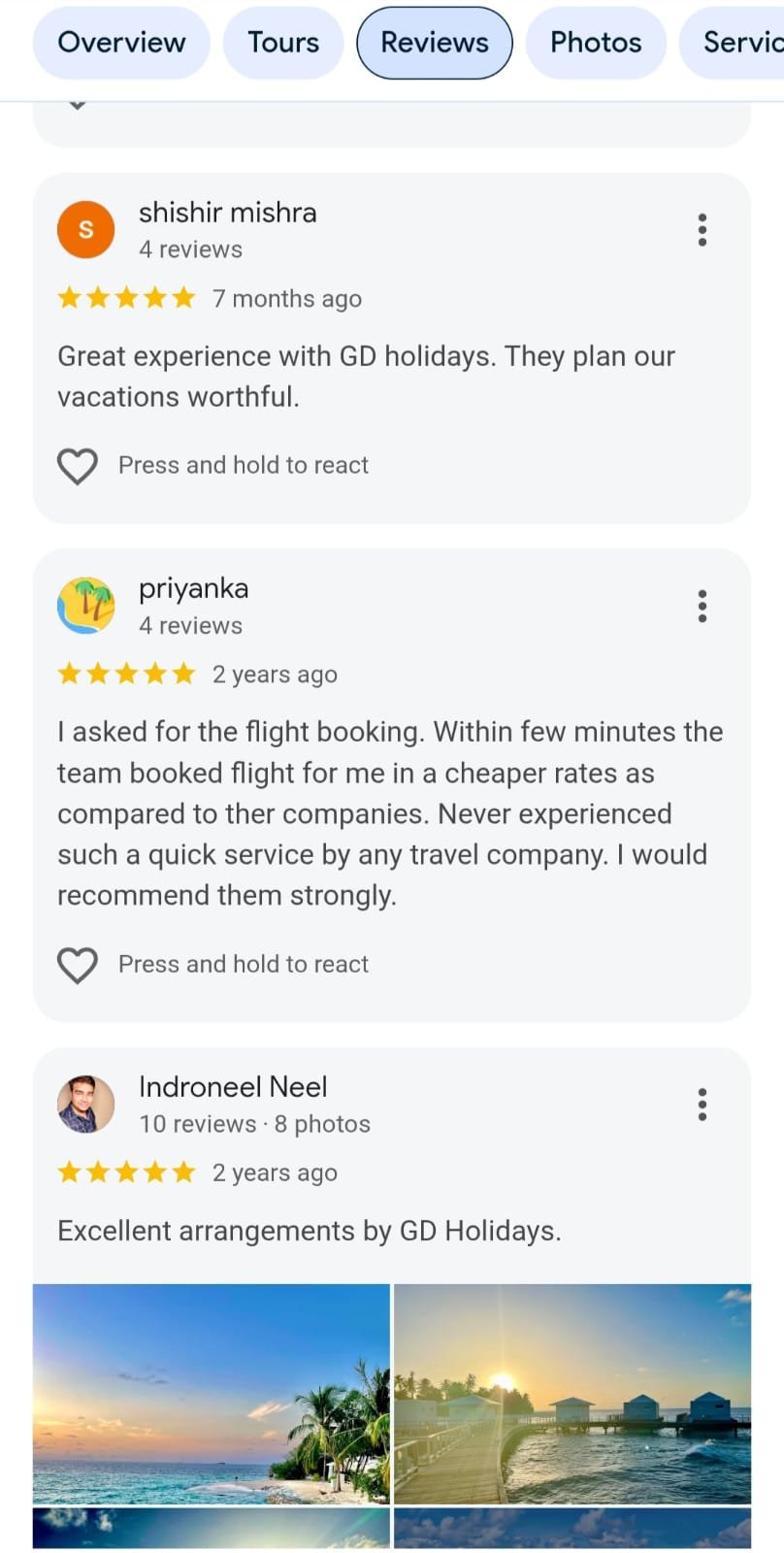The width and height of the screenshot is (784, 1553).
Task: Open the options menu on Indroneel Neel's review
Action: pyautogui.click(x=702, y=1104)
